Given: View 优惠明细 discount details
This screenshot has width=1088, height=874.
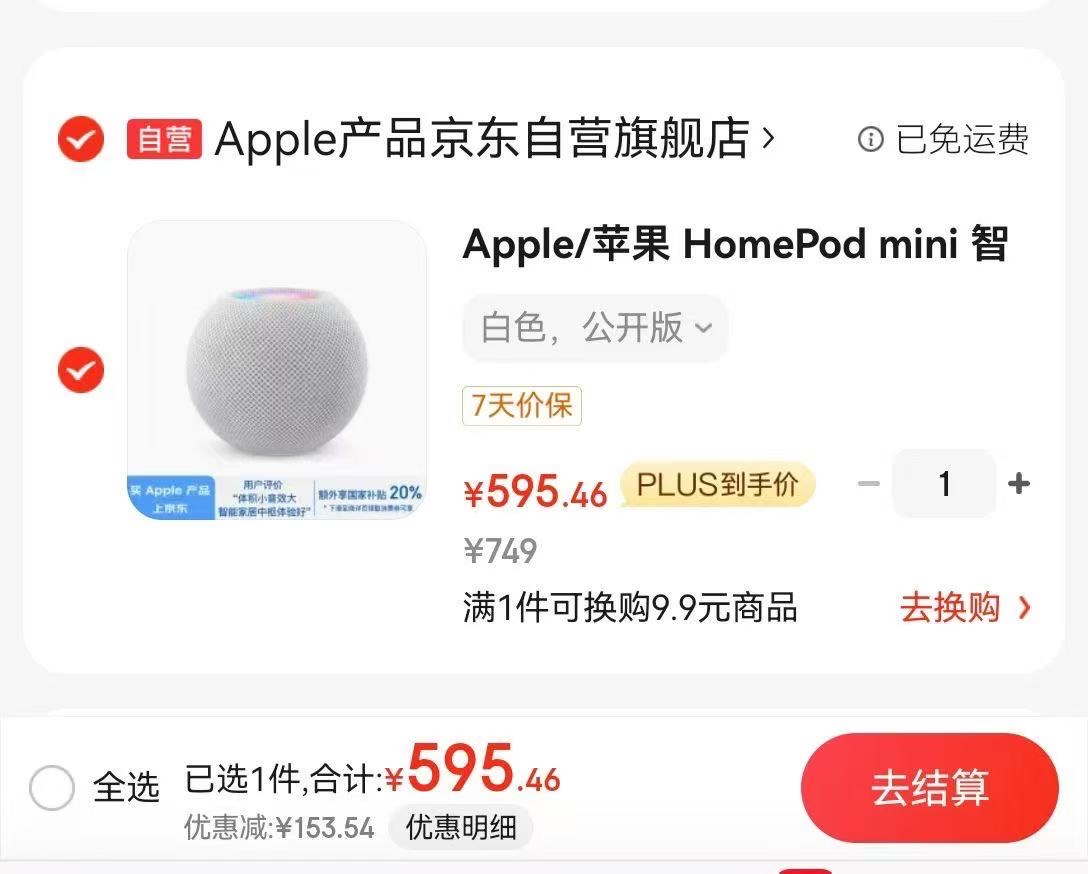Looking at the screenshot, I should 461,828.
